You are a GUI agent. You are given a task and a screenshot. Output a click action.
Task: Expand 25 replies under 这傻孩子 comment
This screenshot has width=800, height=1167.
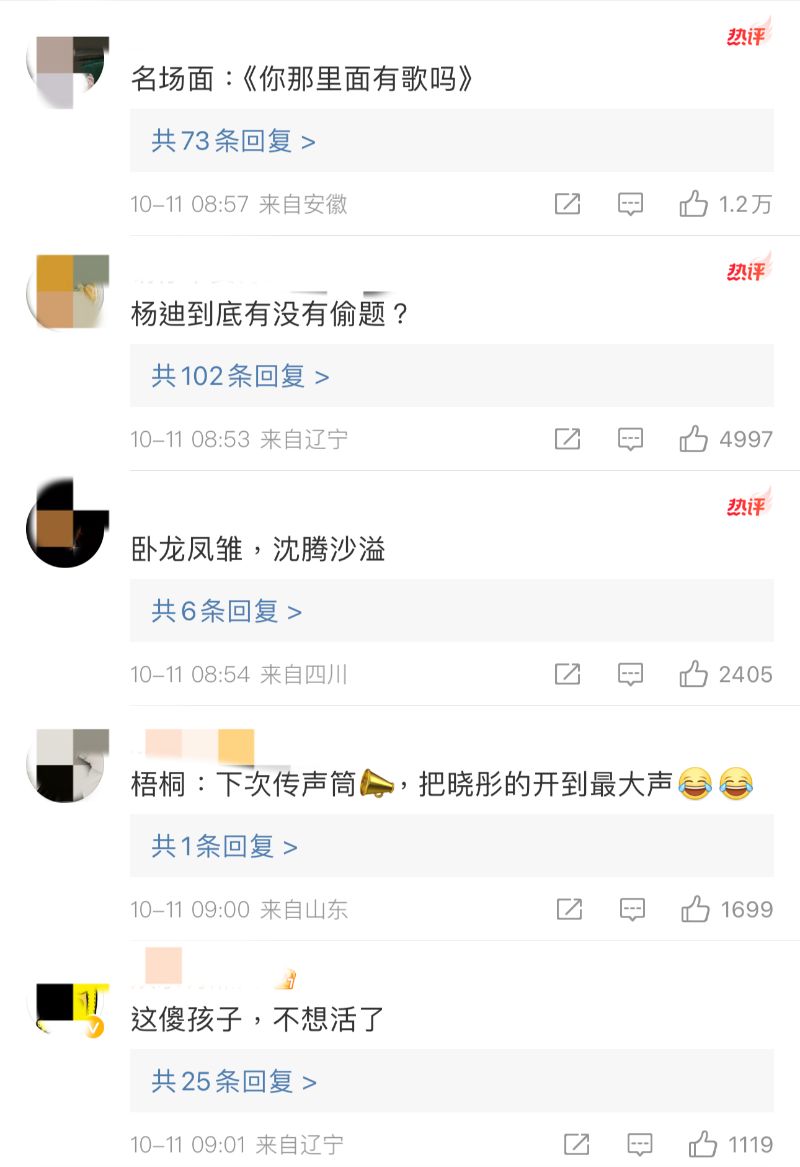click(x=233, y=1081)
